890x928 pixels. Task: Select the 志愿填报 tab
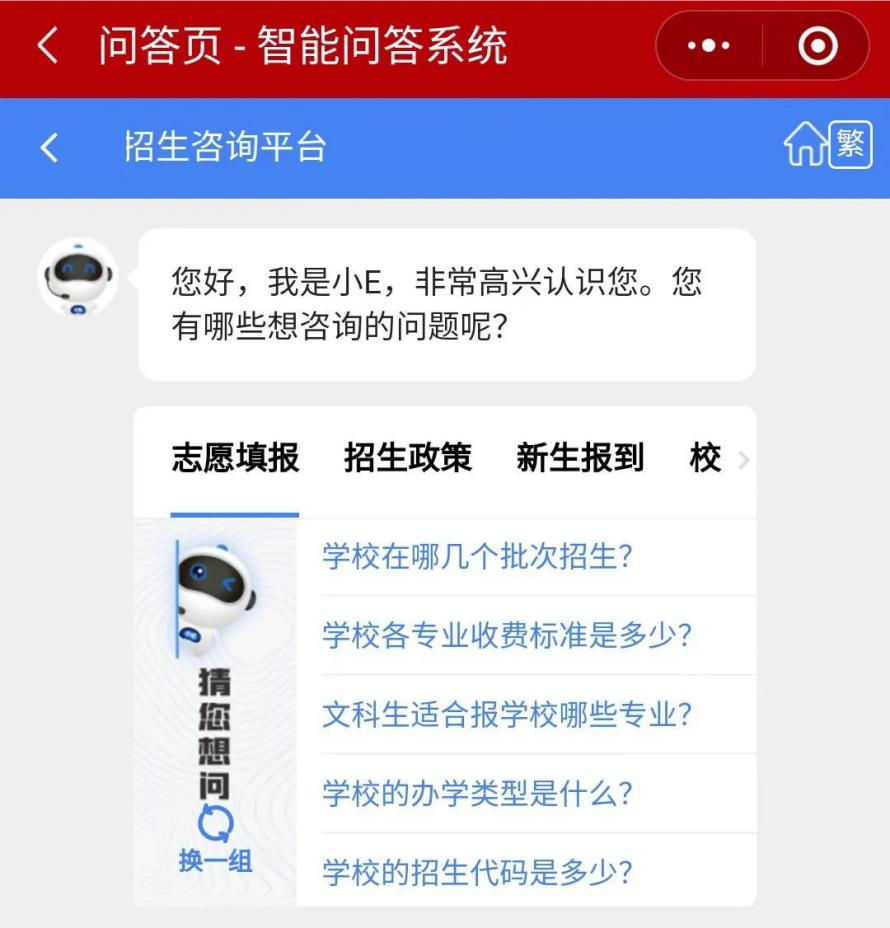click(x=235, y=458)
